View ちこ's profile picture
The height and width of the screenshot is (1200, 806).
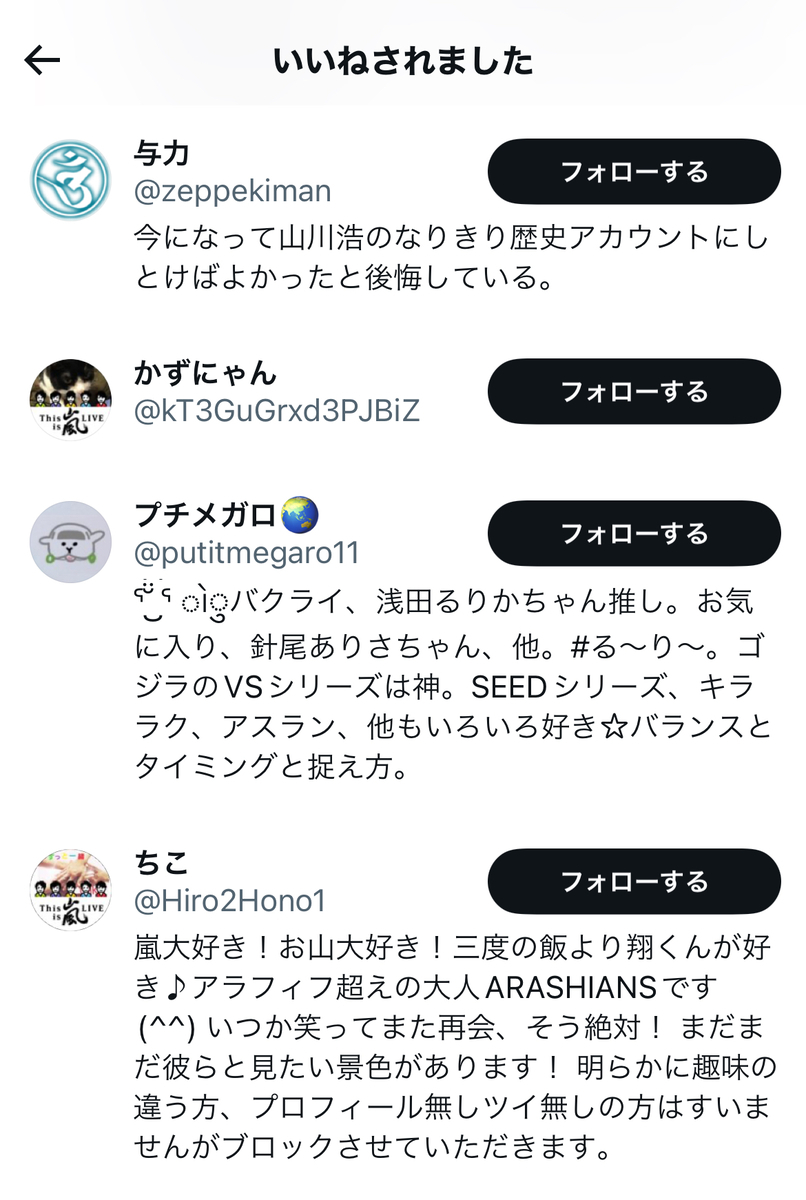click(x=70, y=890)
